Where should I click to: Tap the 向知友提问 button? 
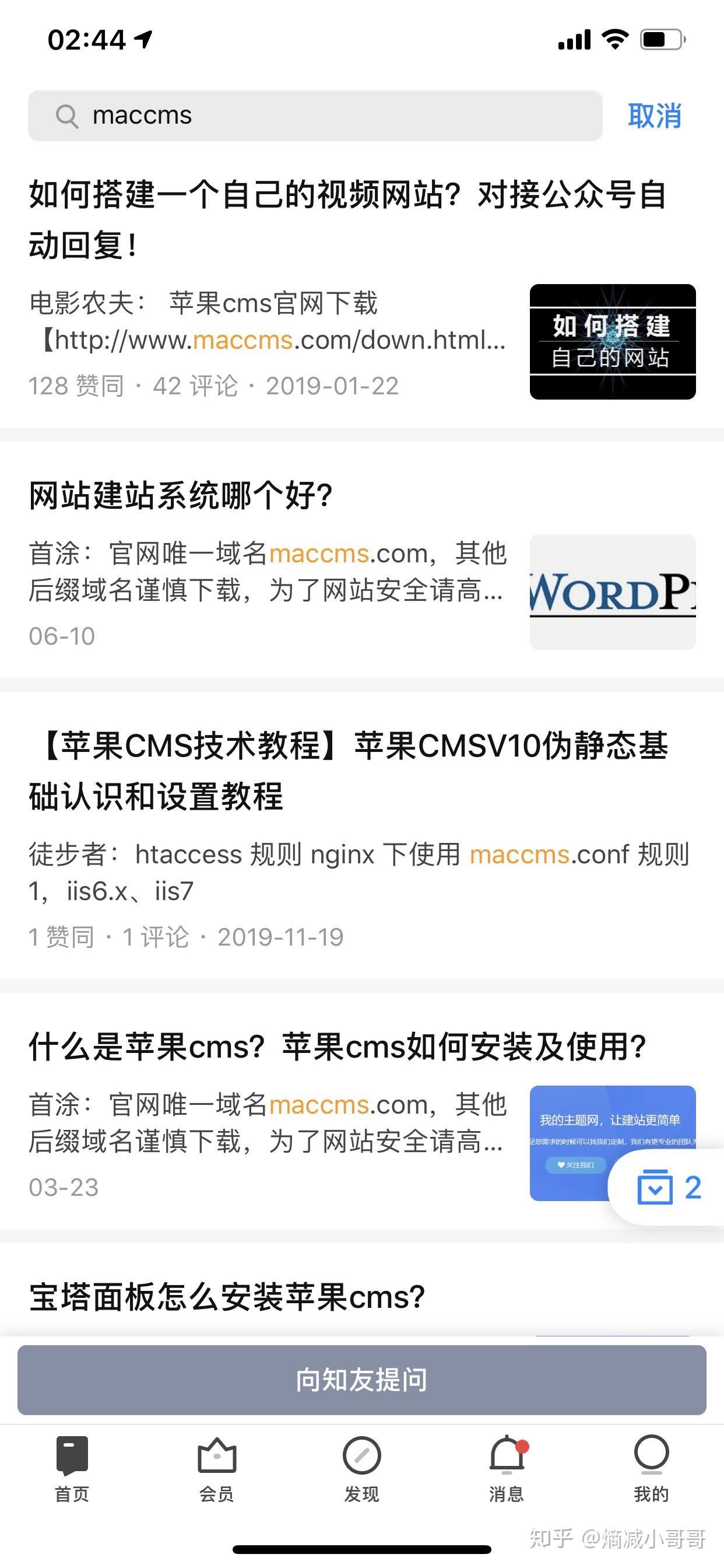pyautogui.click(x=361, y=1380)
